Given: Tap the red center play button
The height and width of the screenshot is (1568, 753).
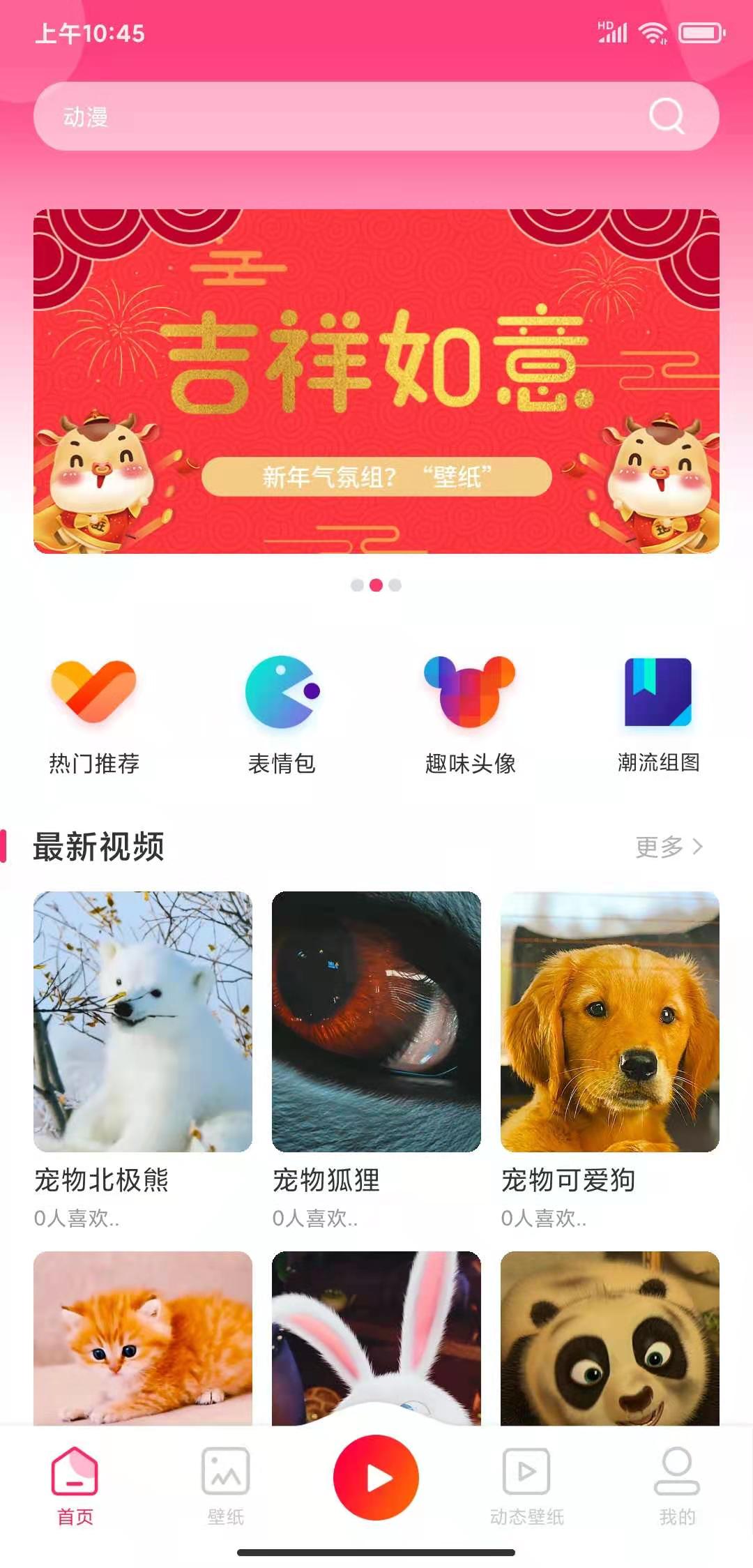Looking at the screenshot, I should coord(376,1477).
